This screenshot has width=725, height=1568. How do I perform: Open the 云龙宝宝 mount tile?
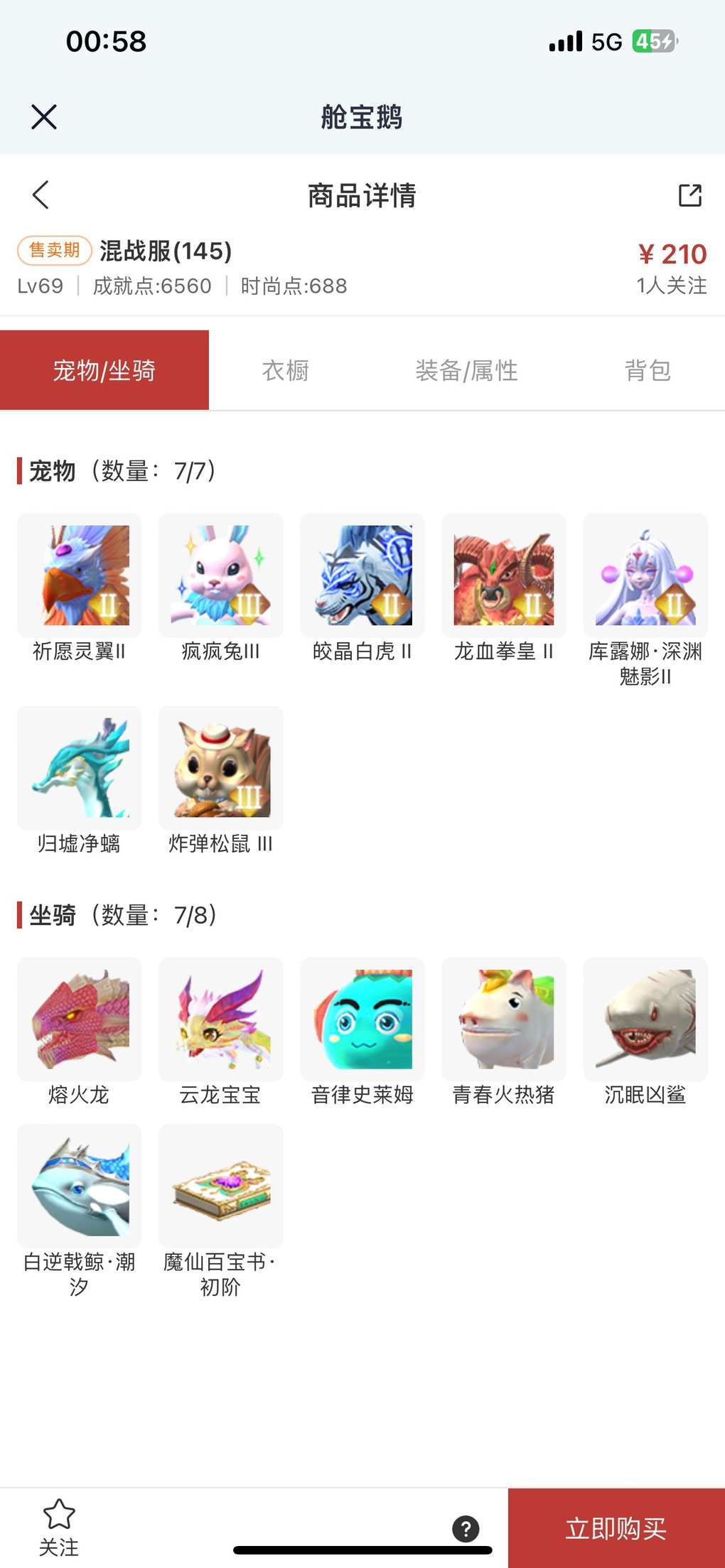pos(220,1019)
